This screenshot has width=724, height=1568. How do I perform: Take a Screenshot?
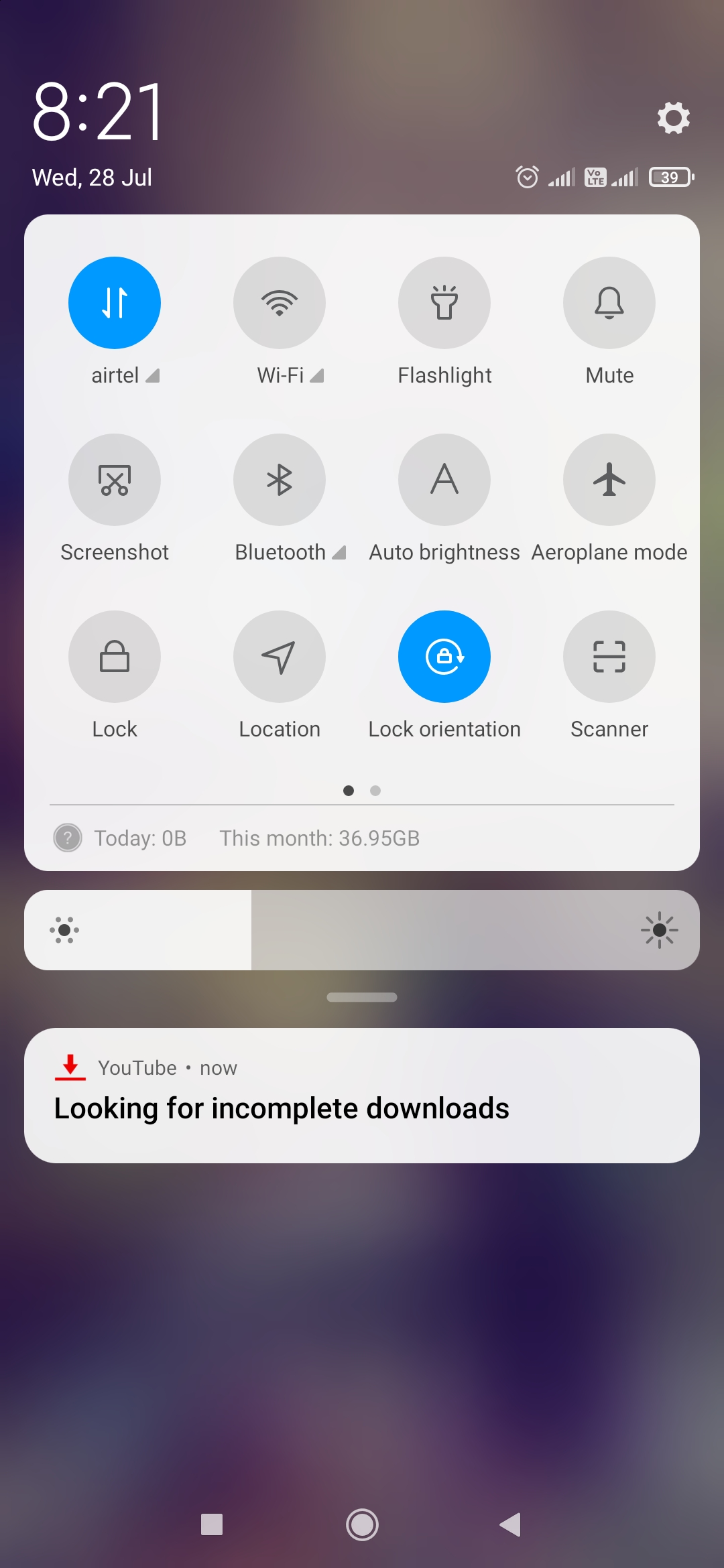(x=115, y=480)
